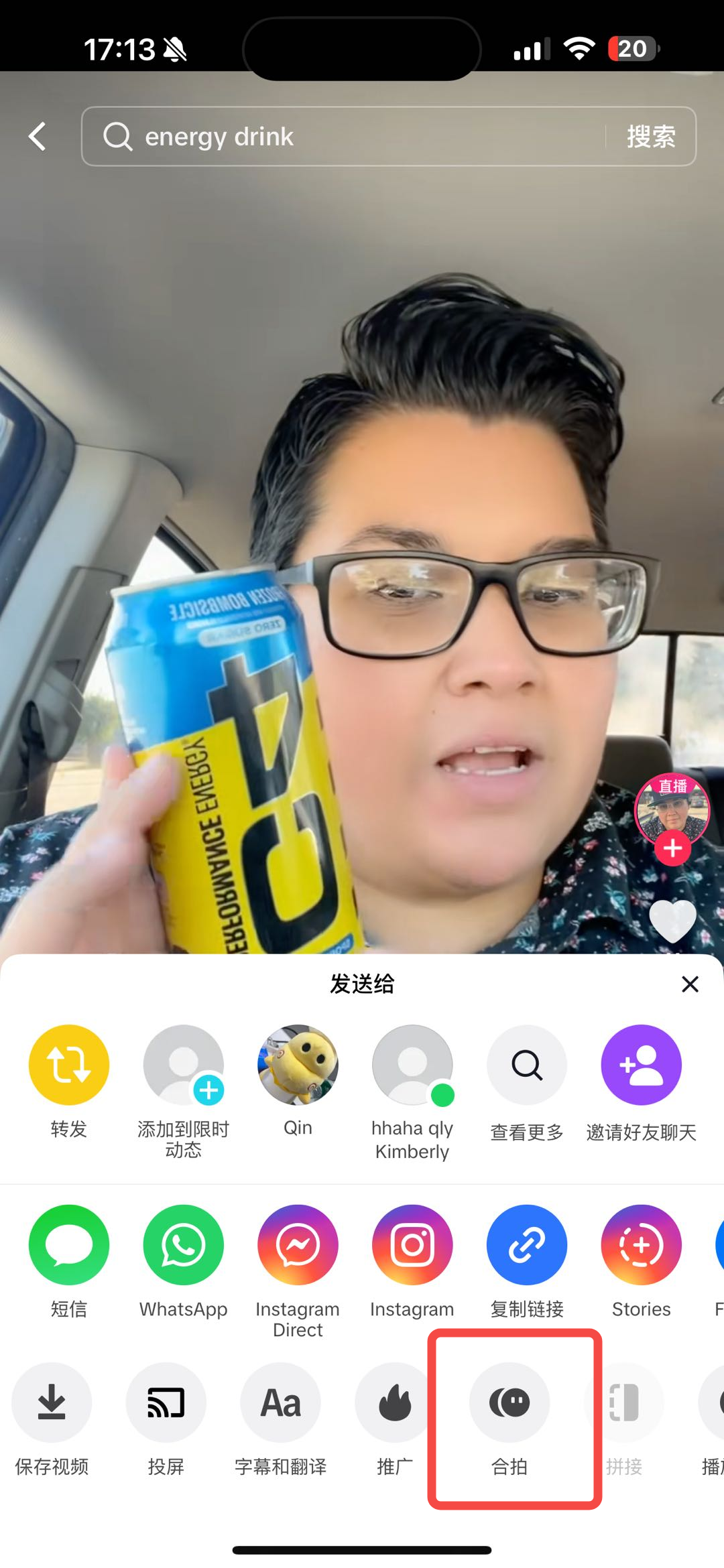Screen dimensions: 724x1568
Task: Download with 保存视频
Action: click(x=52, y=1402)
